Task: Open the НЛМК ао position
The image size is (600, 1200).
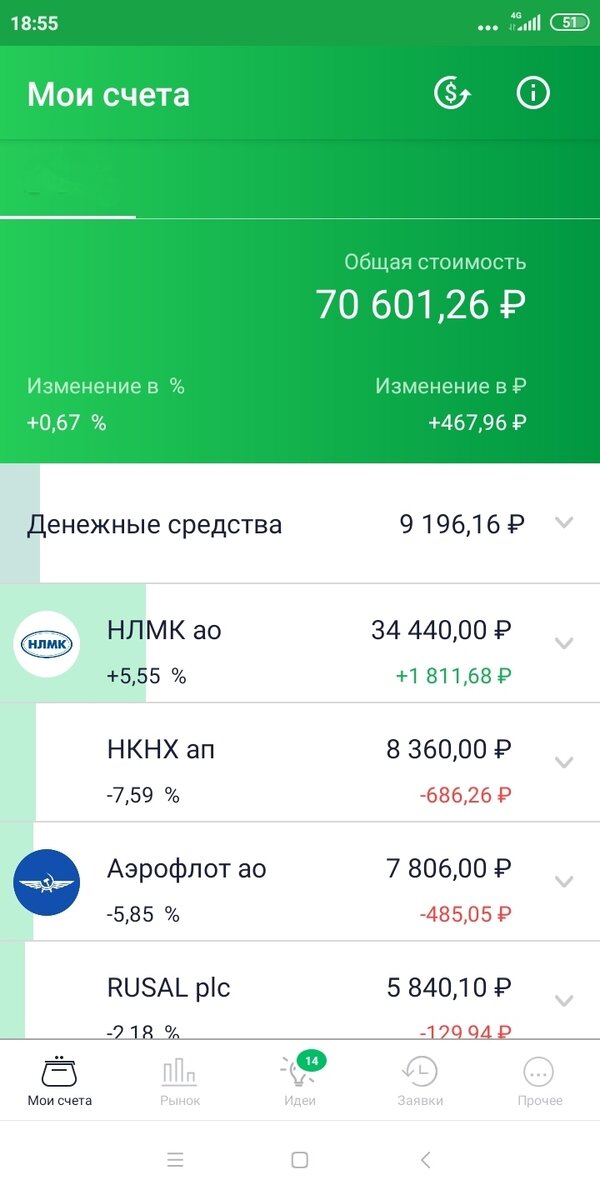Action: coord(300,643)
